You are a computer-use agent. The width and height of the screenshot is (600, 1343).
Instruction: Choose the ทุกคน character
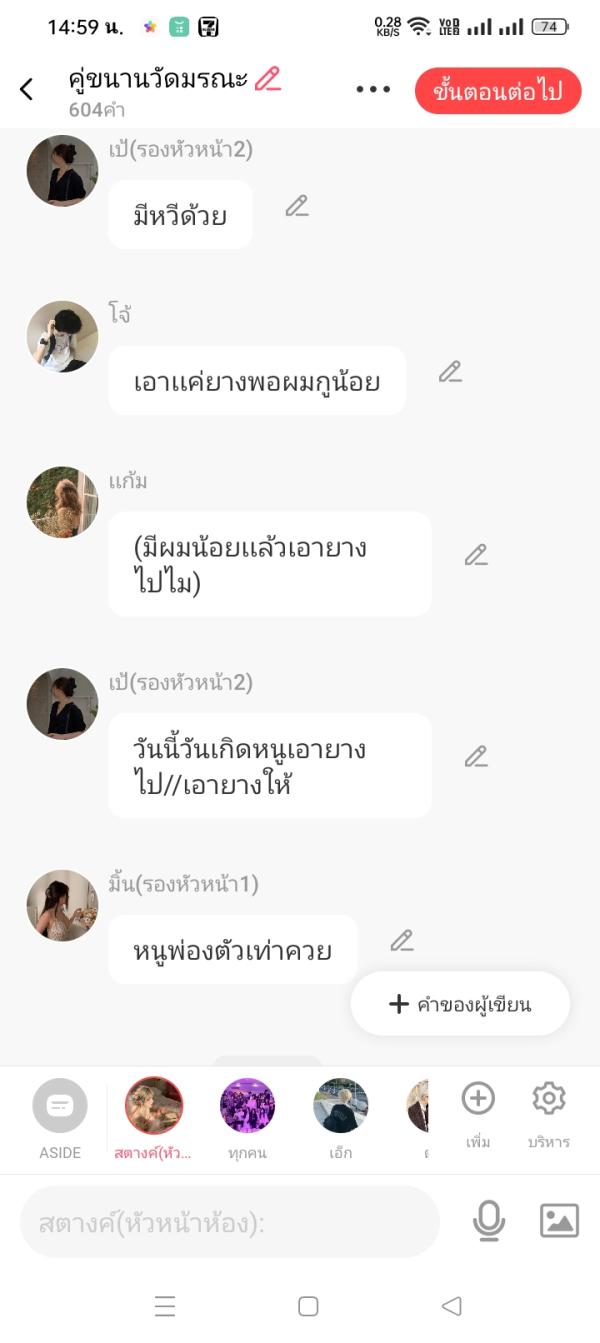point(247,1118)
